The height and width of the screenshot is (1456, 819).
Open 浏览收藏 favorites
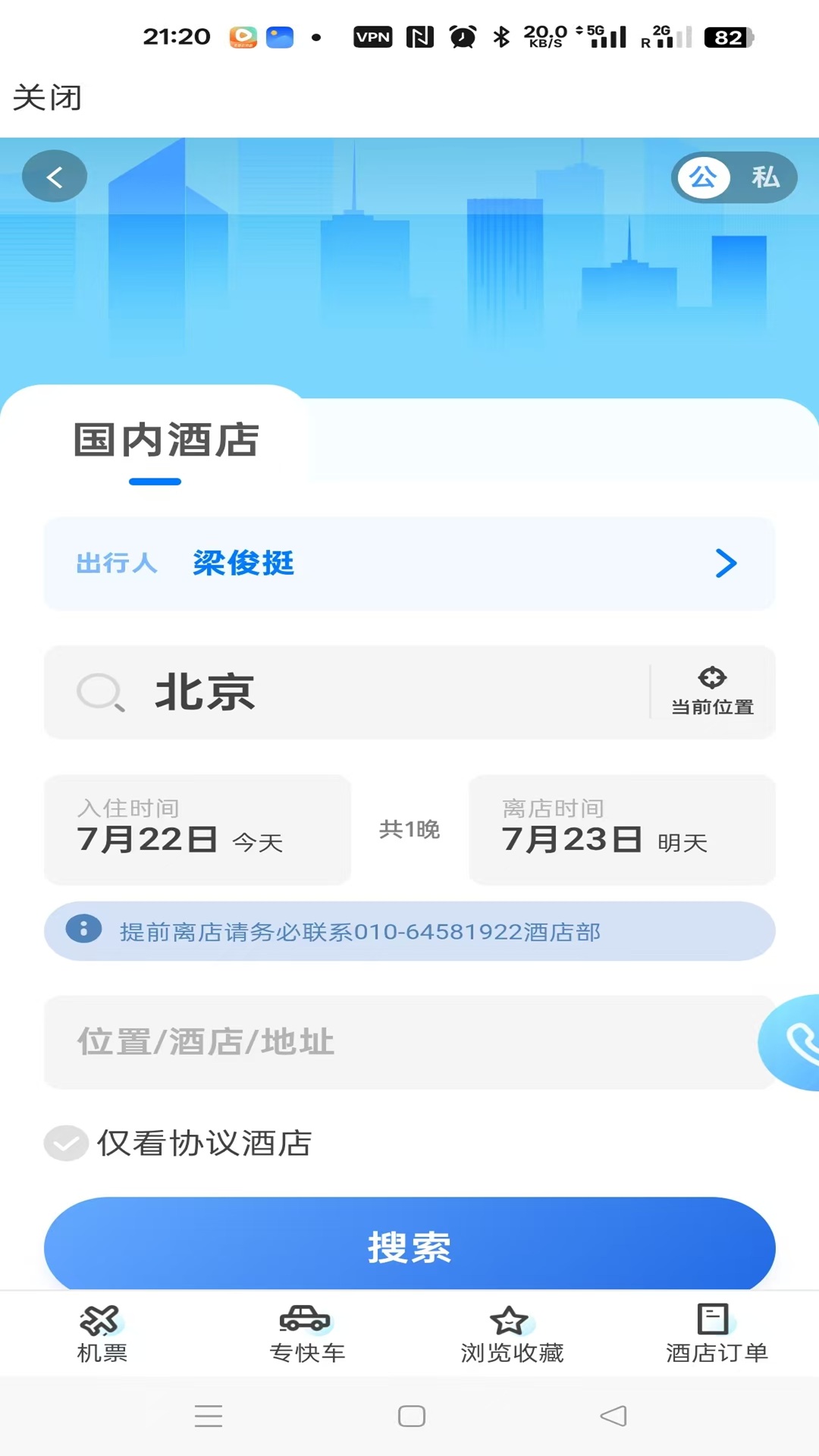[512, 1334]
